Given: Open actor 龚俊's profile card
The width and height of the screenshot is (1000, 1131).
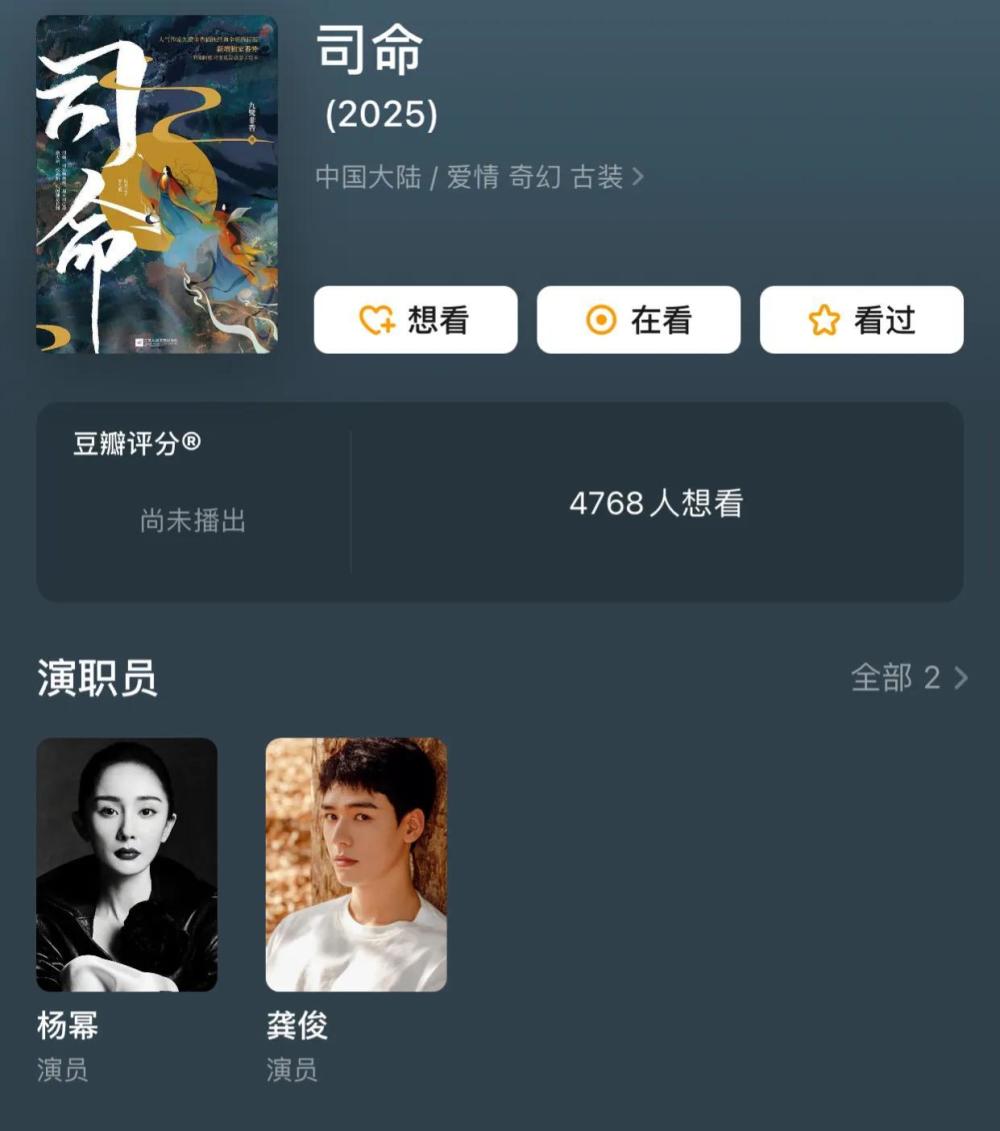Looking at the screenshot, I should (356, 865).
